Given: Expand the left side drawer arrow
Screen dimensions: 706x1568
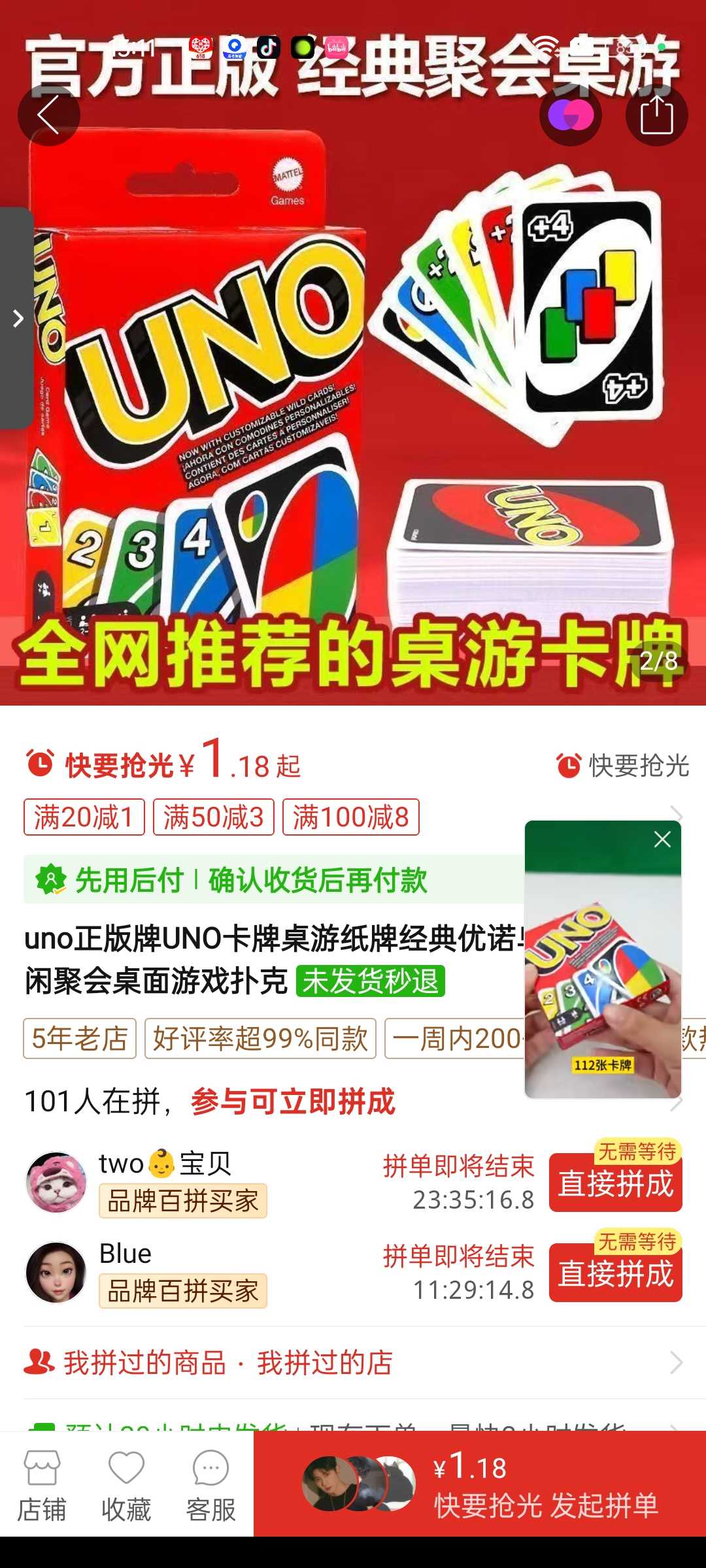Looking at the screenshot, I should [x=17, y=318].
